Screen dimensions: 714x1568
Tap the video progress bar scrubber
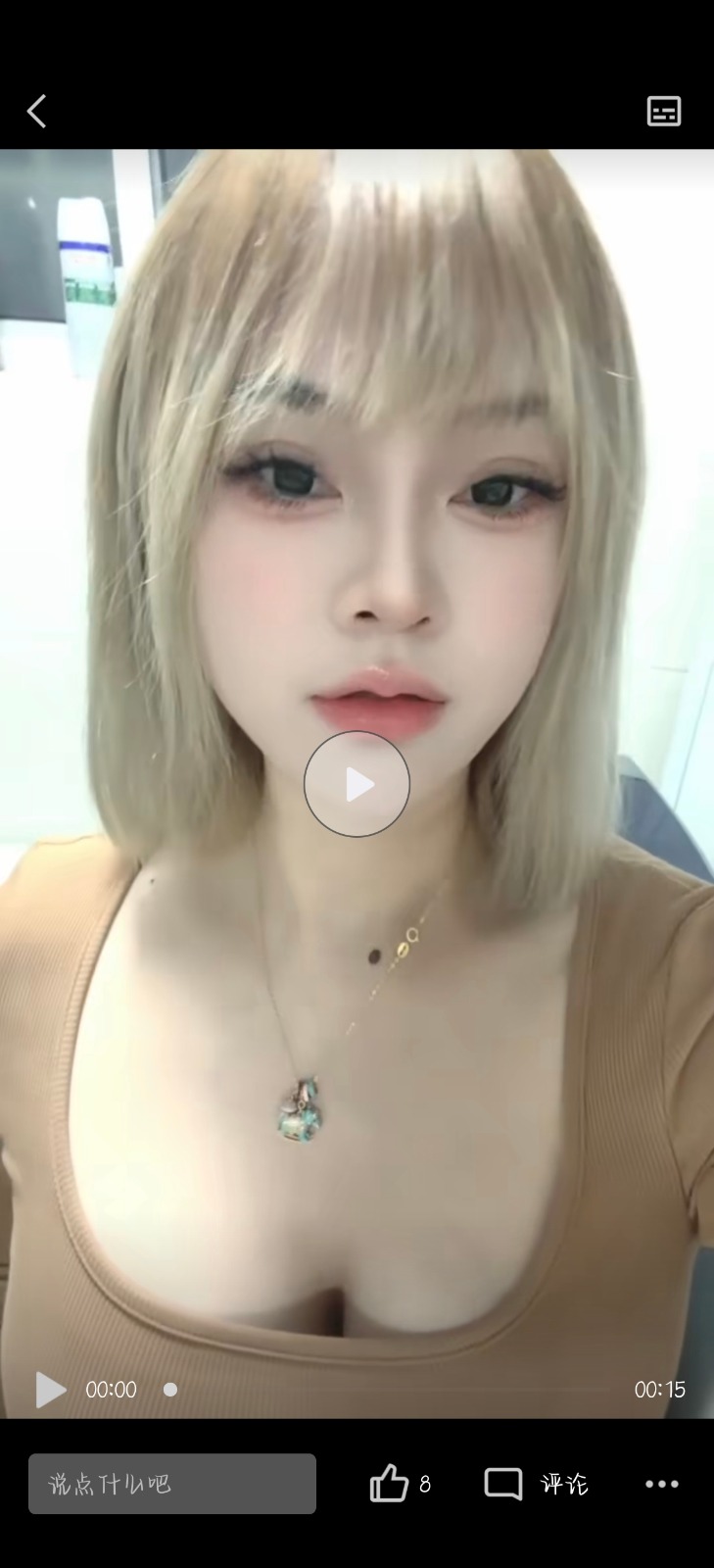[x=170, y=1390]
